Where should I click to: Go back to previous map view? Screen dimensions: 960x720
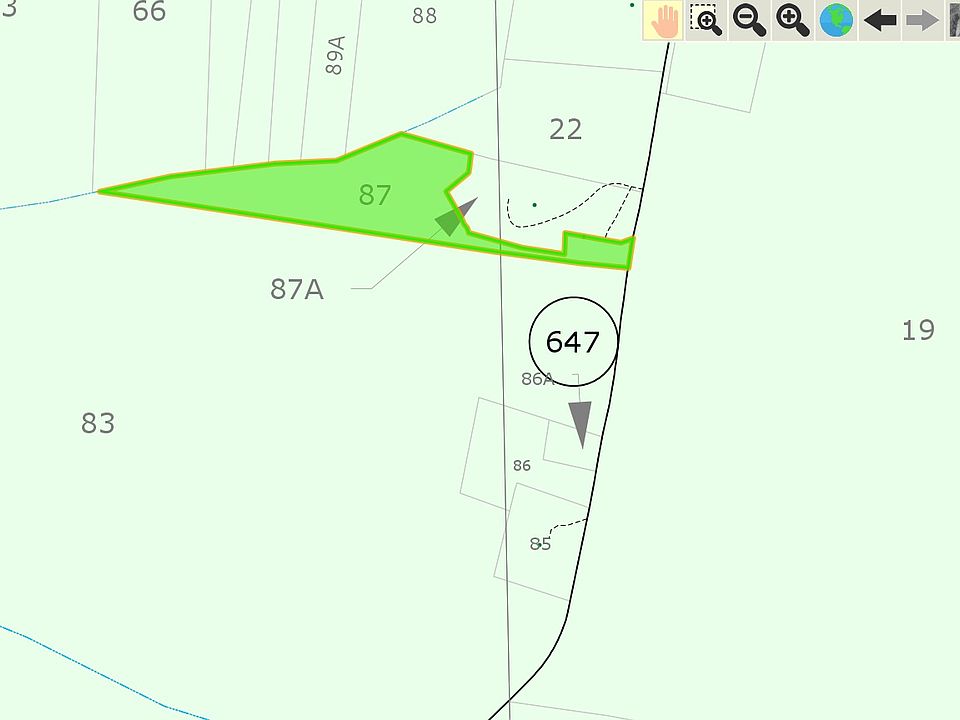880,20
